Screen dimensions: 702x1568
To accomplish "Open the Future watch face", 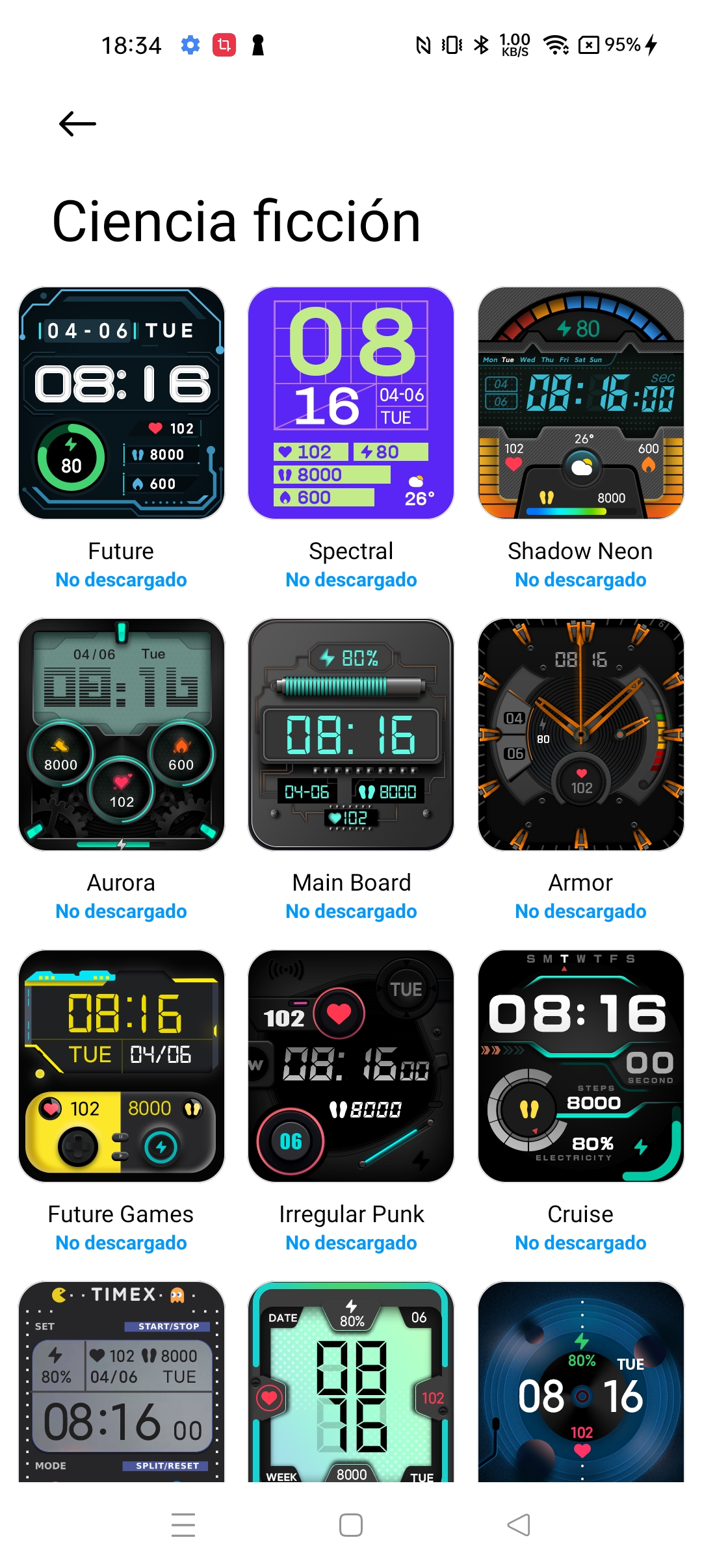I will [x=122, y=403].
